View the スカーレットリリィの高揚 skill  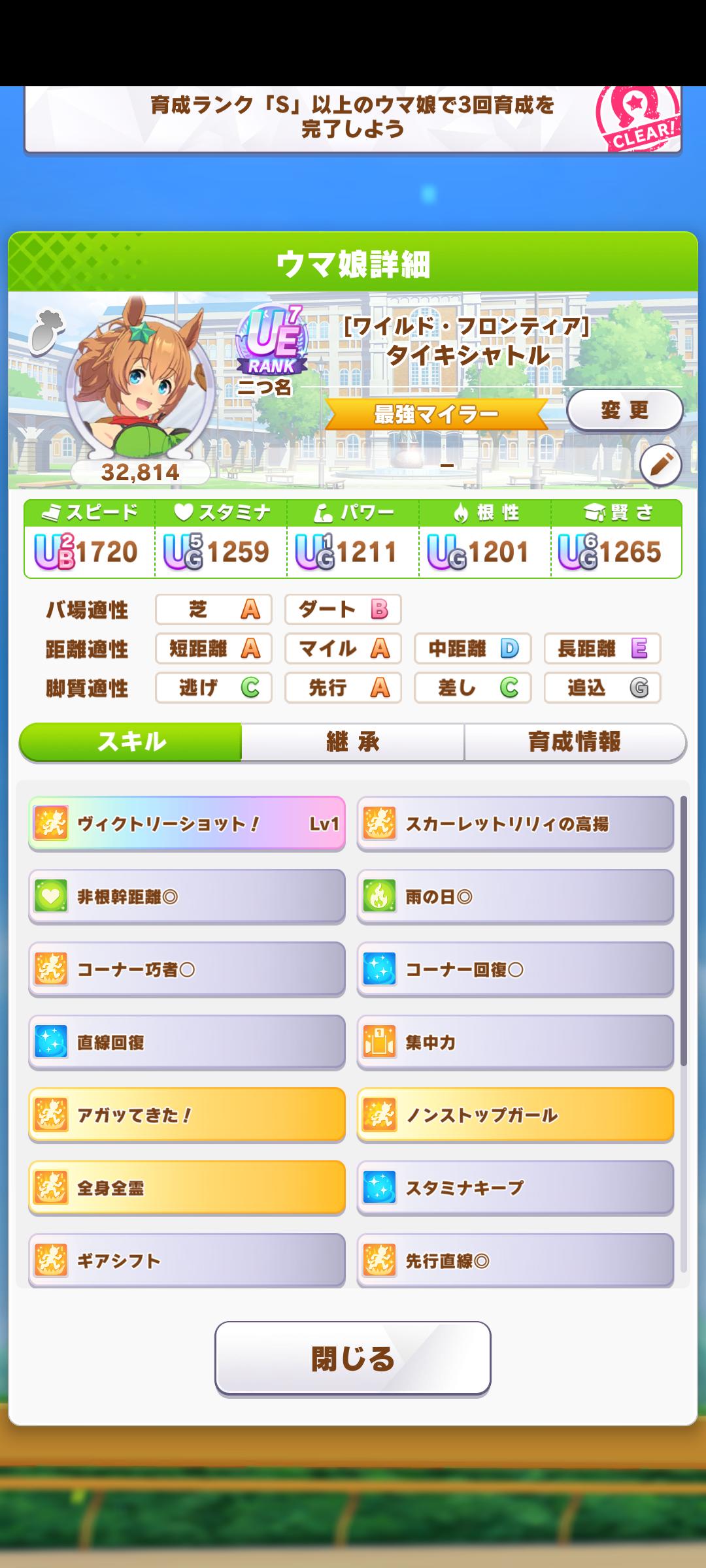515,823
